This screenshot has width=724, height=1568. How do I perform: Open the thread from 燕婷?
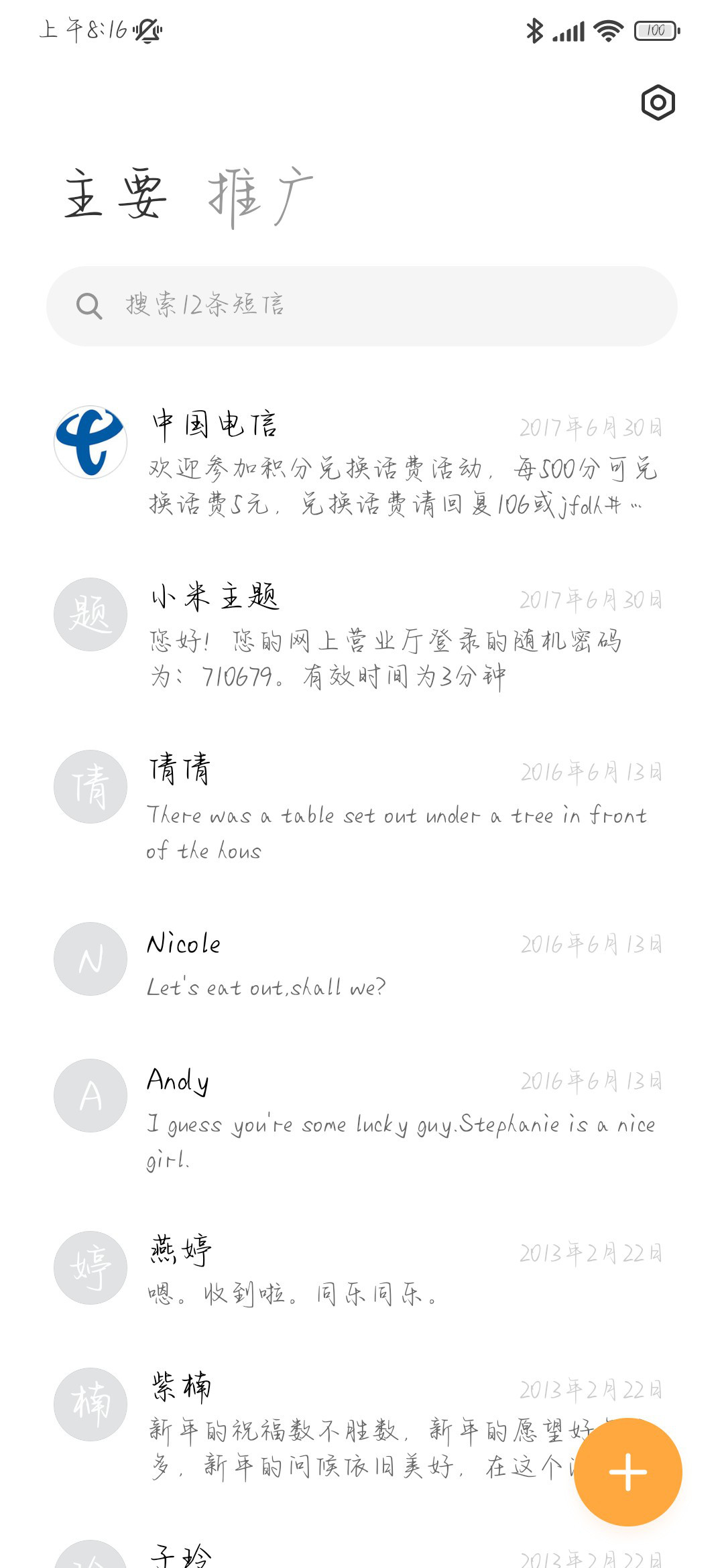[362, 1270]
